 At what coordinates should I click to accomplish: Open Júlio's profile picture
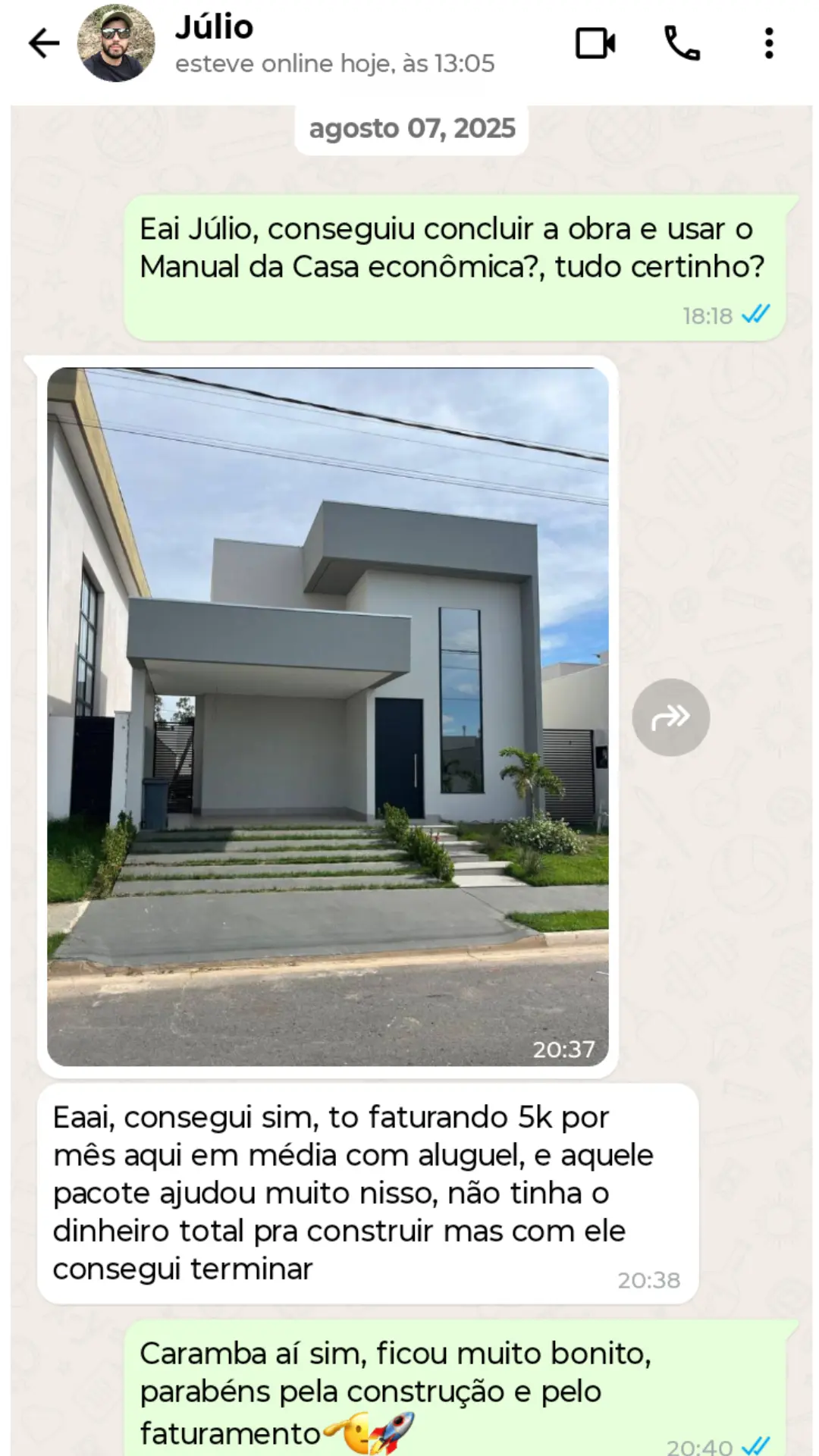116,43
